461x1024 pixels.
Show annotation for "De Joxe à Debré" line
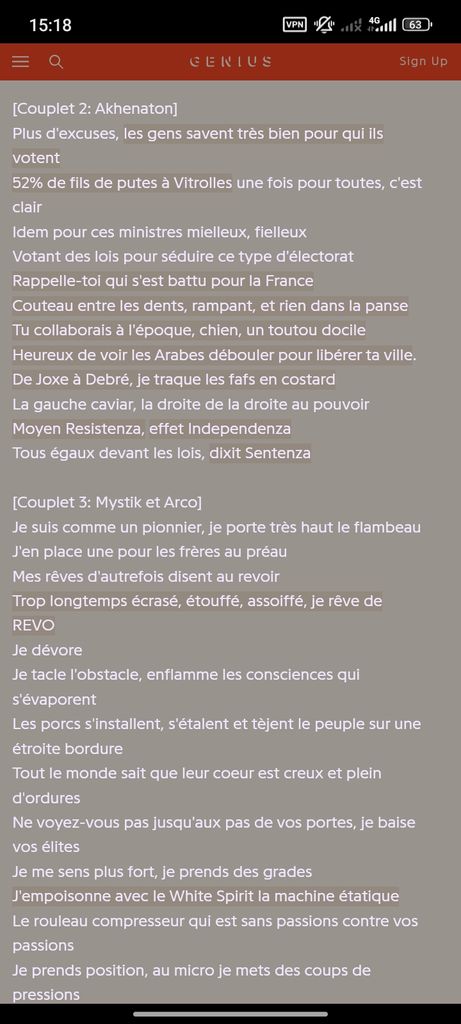174,379
